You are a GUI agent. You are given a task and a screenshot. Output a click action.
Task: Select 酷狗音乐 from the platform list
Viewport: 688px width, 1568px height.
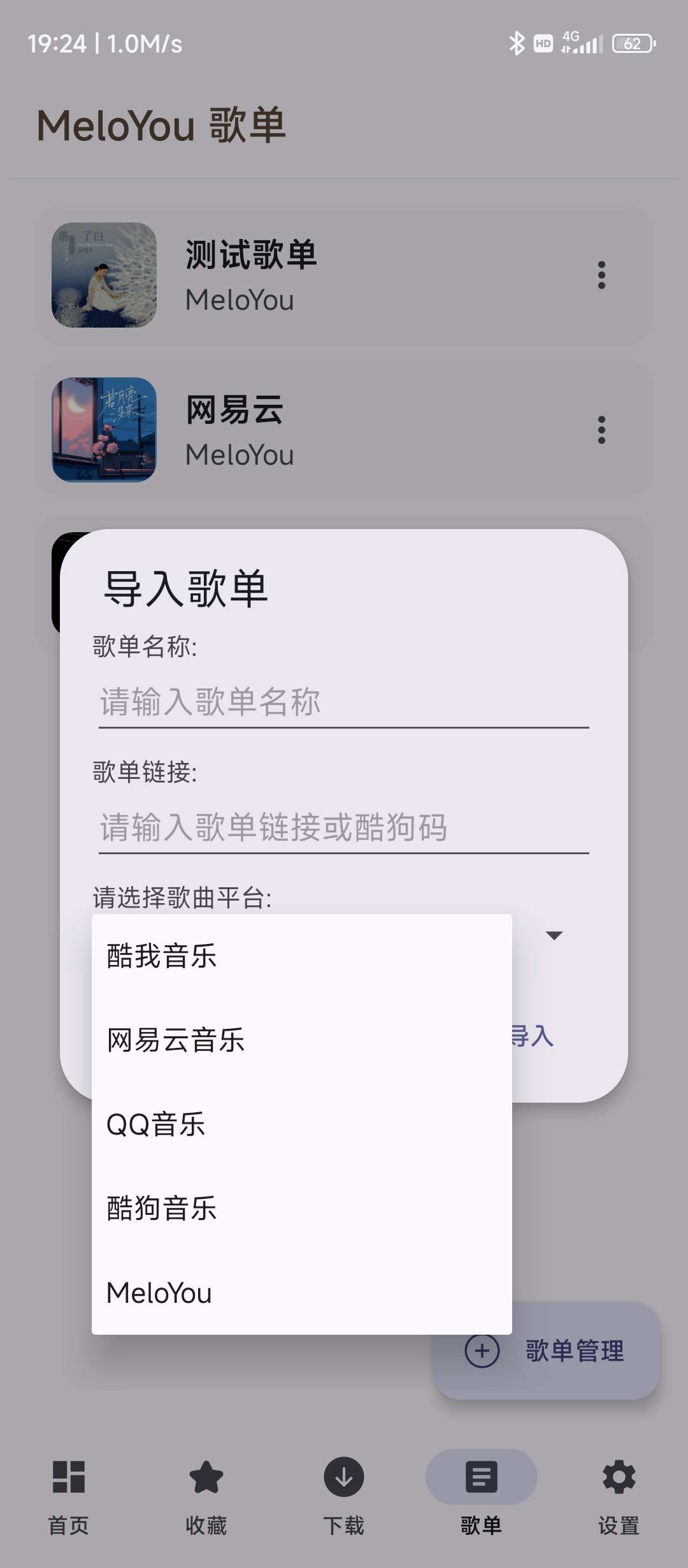162,1209
